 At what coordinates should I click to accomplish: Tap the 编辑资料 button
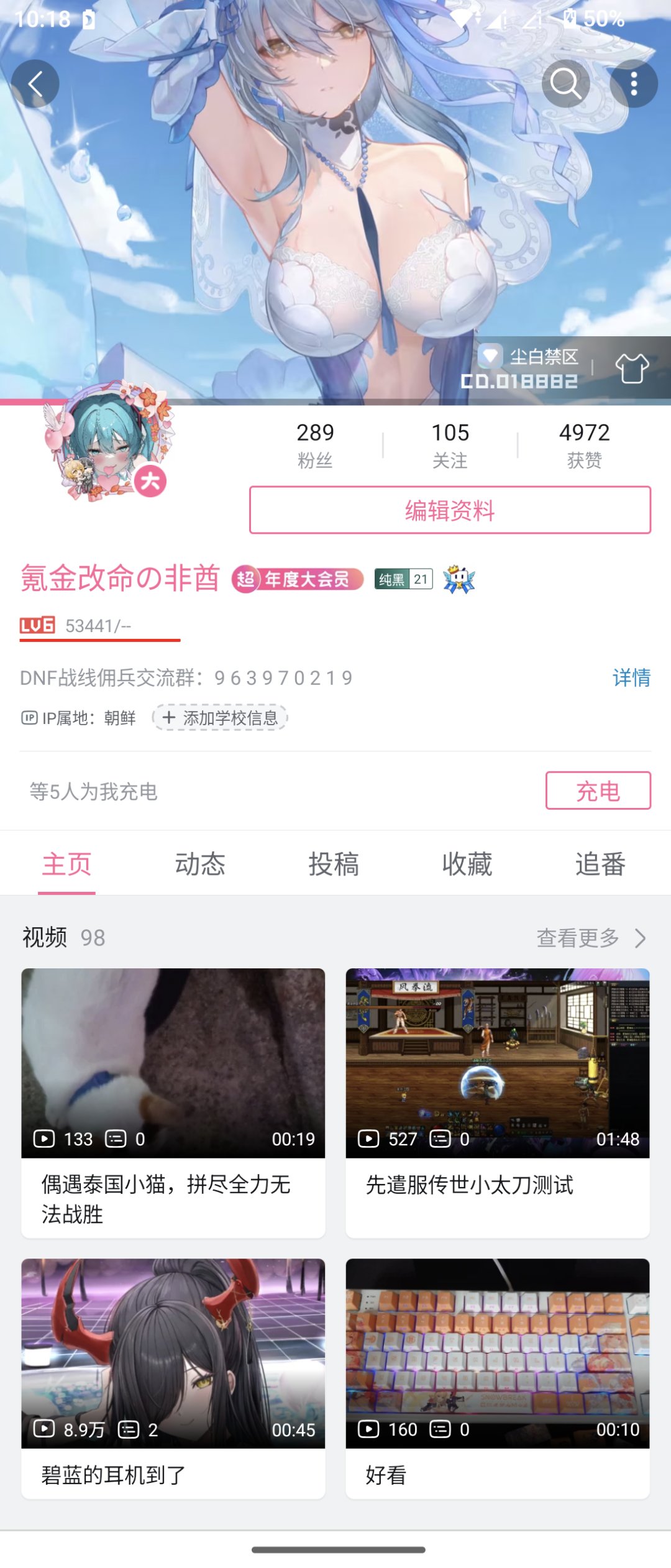click(x=450, y=510)
